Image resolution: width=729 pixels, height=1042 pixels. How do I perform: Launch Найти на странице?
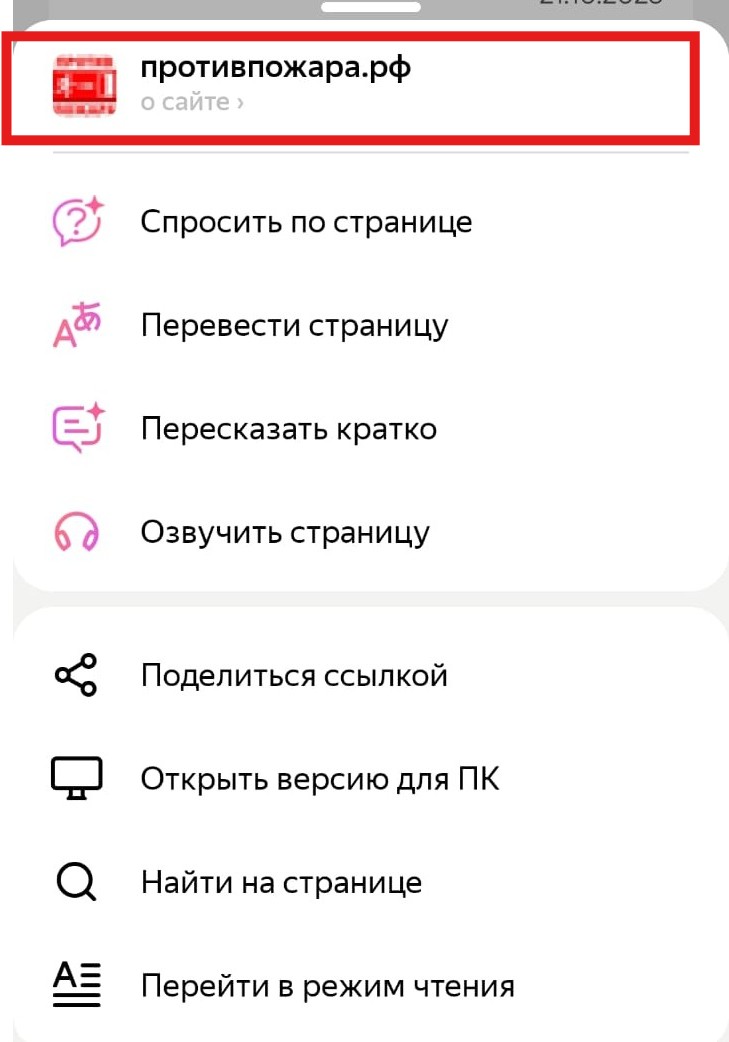[281, 882]
